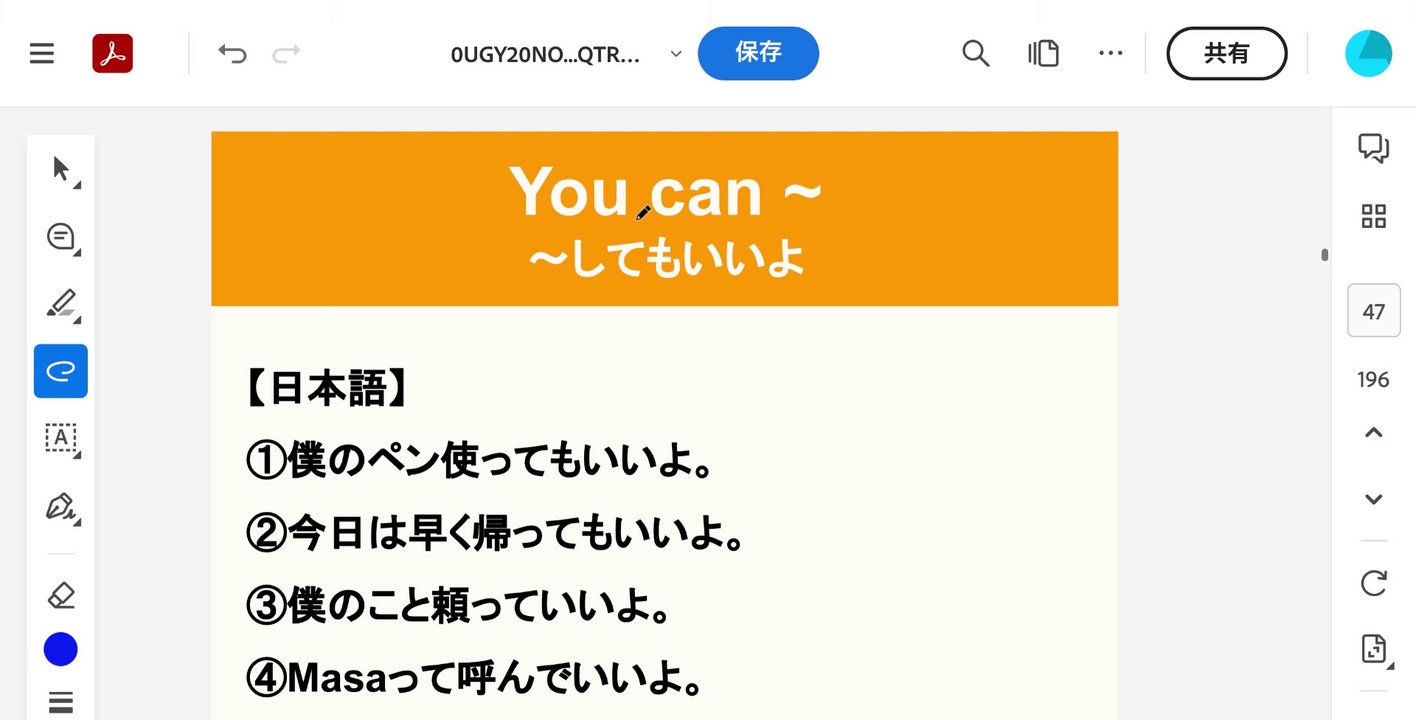Expand the document title dropdown
This screenshot has height=720, width=1416.
click(x=676, y=54)
